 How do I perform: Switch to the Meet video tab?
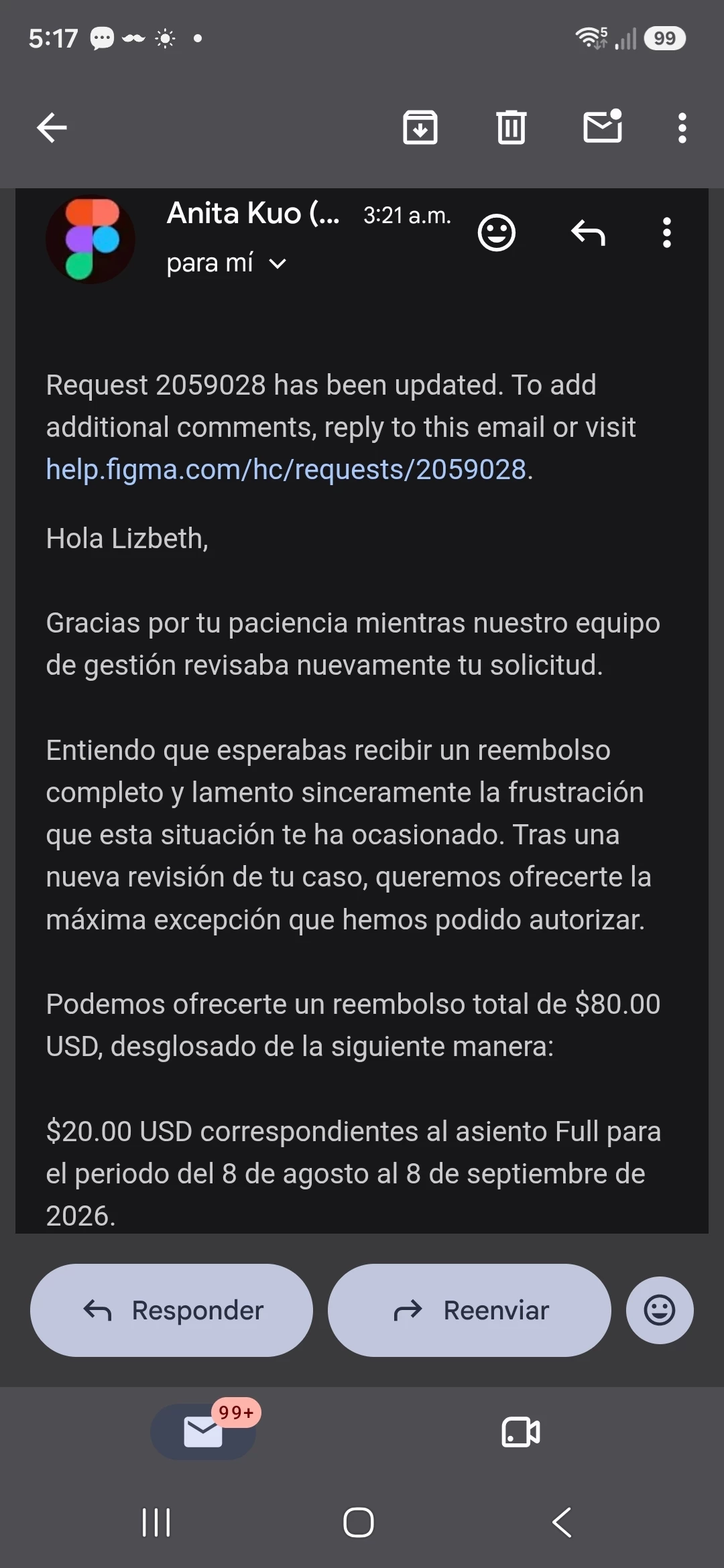521,1432
